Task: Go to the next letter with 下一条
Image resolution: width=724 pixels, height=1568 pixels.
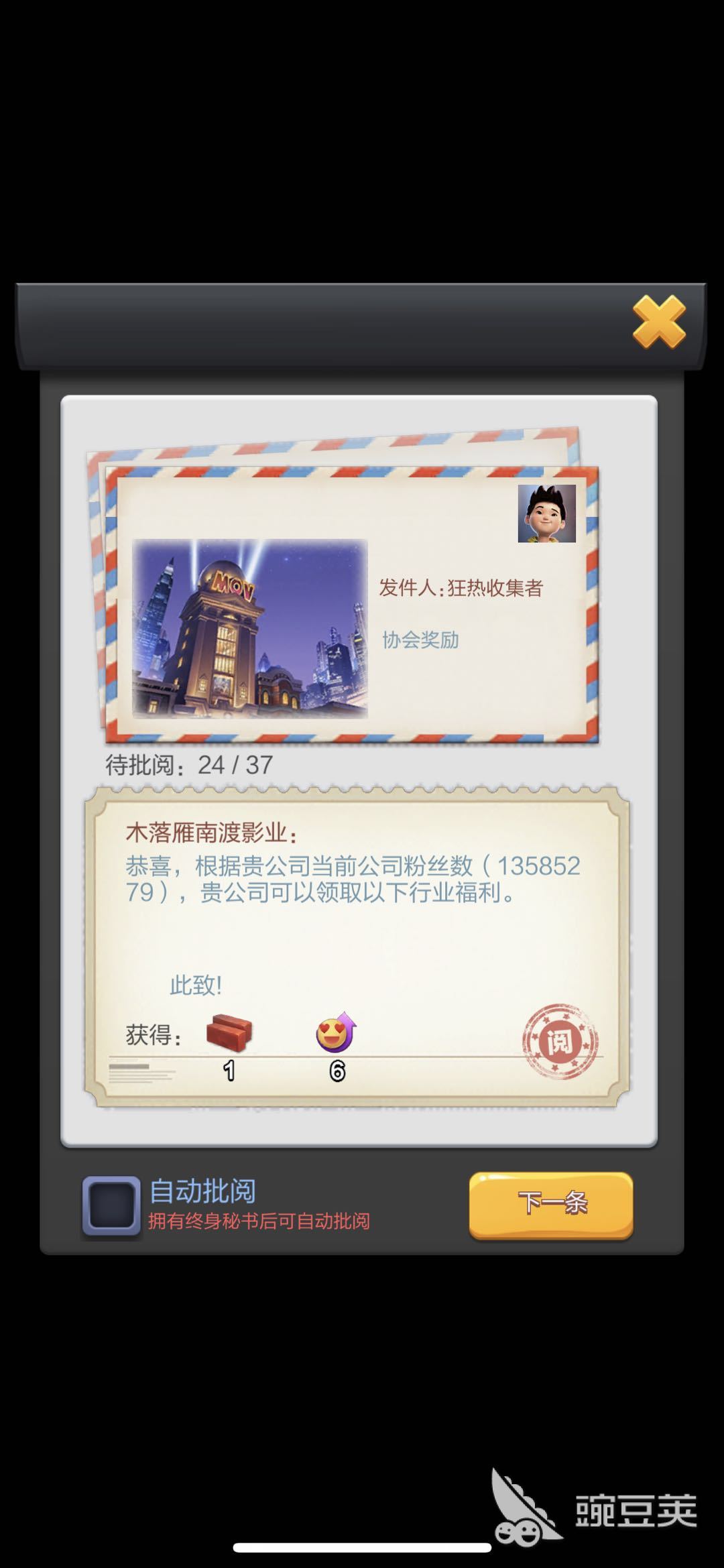Action: pyautogui.click(x=551, y=1205)
